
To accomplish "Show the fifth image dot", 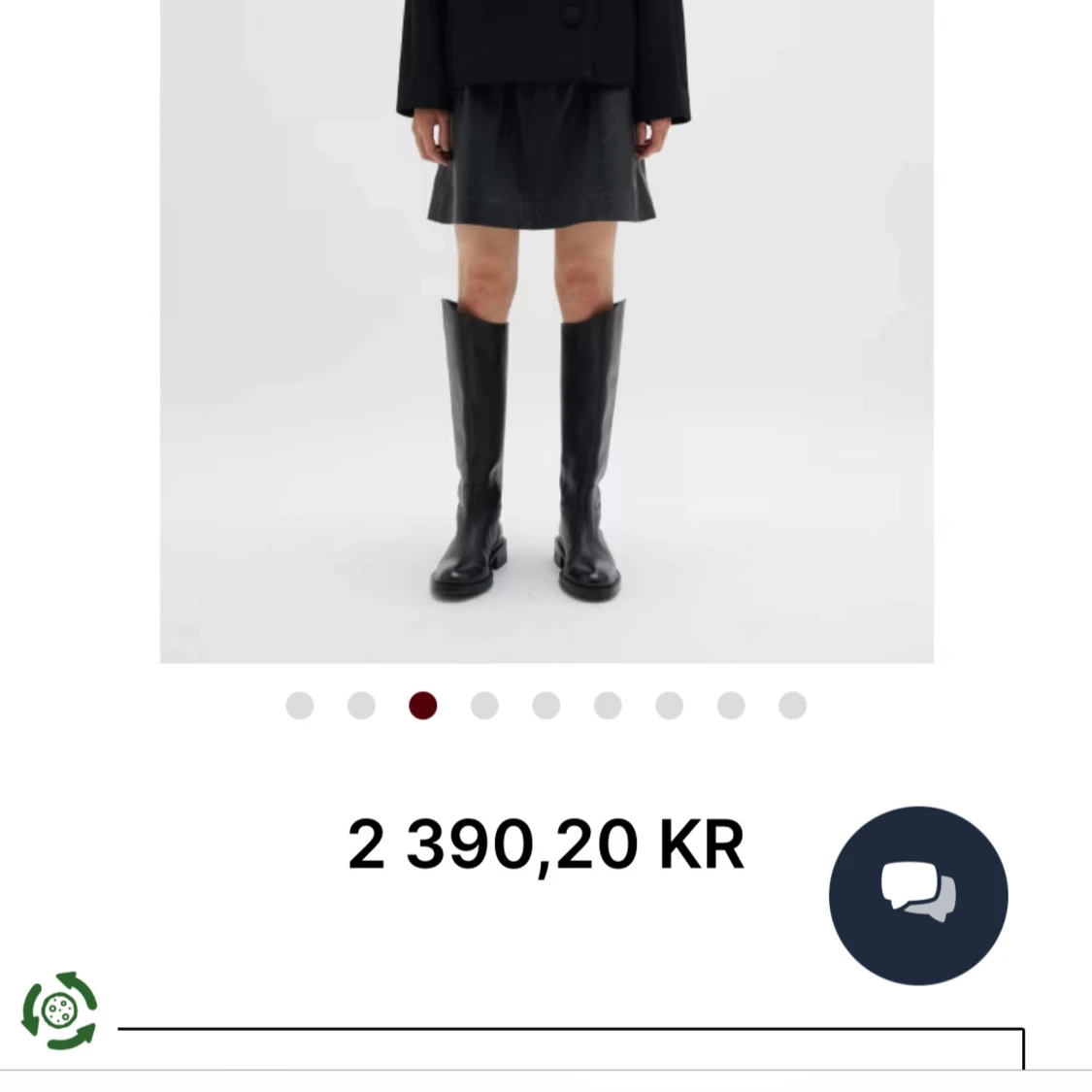I will [546, 706].
